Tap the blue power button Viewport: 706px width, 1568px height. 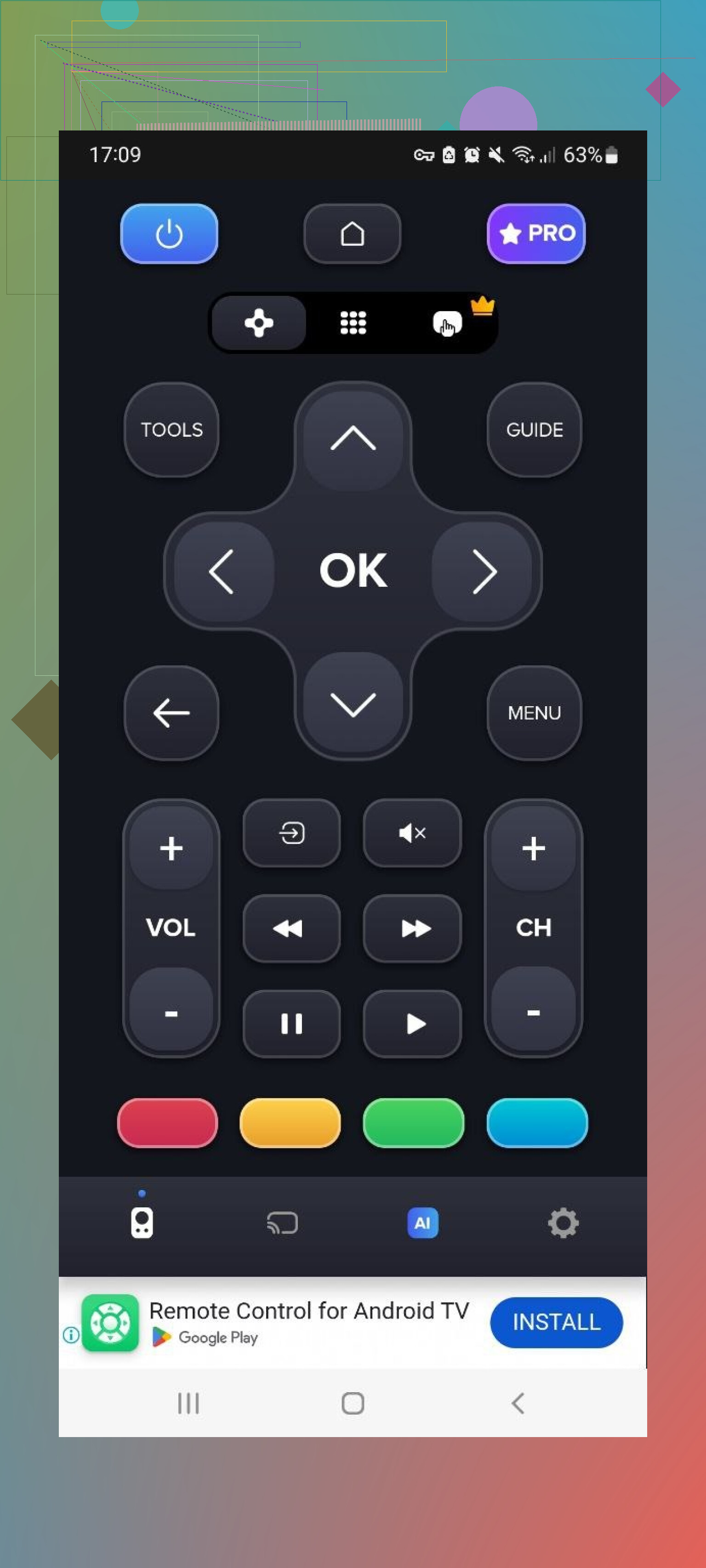tap(169, 234)
